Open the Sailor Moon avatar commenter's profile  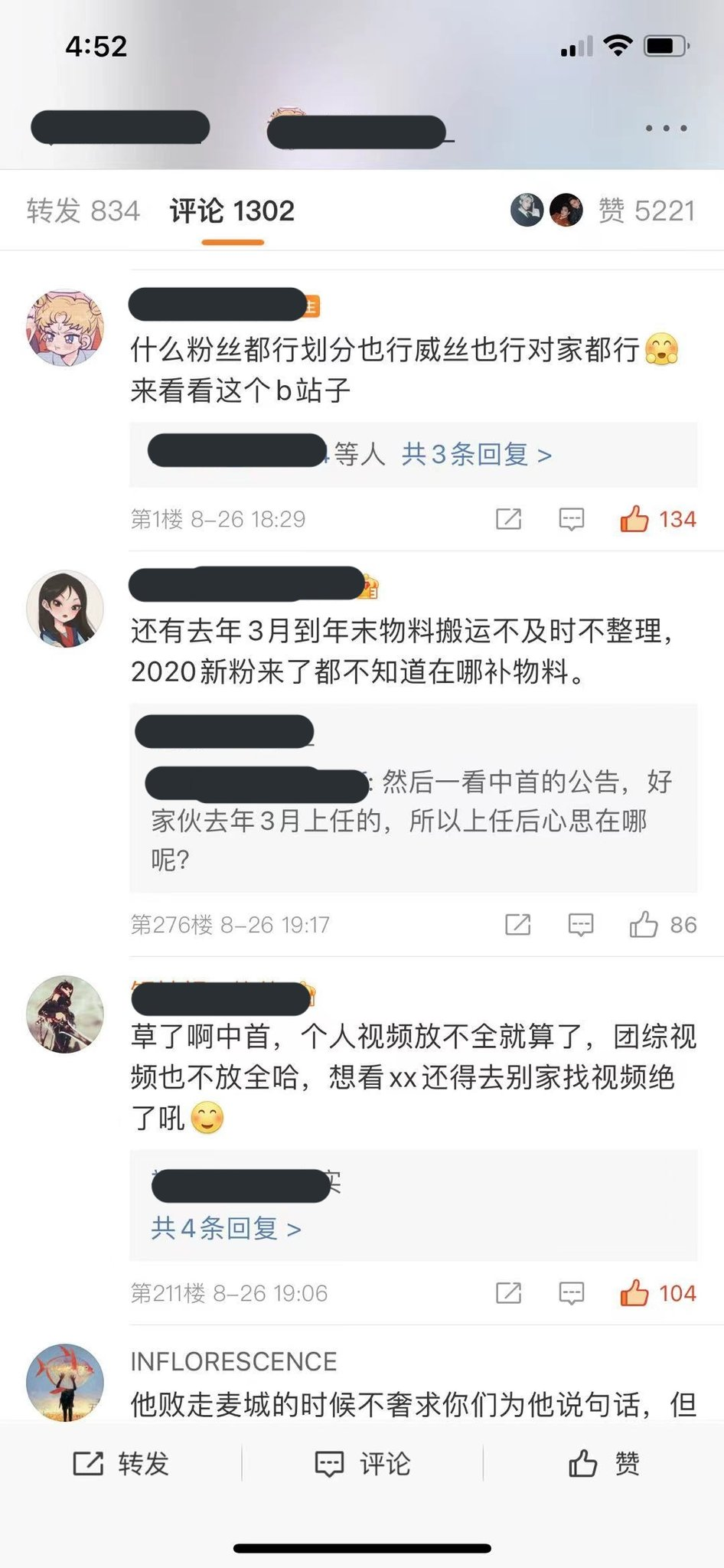pyautogui.click(x=65, y=328)
